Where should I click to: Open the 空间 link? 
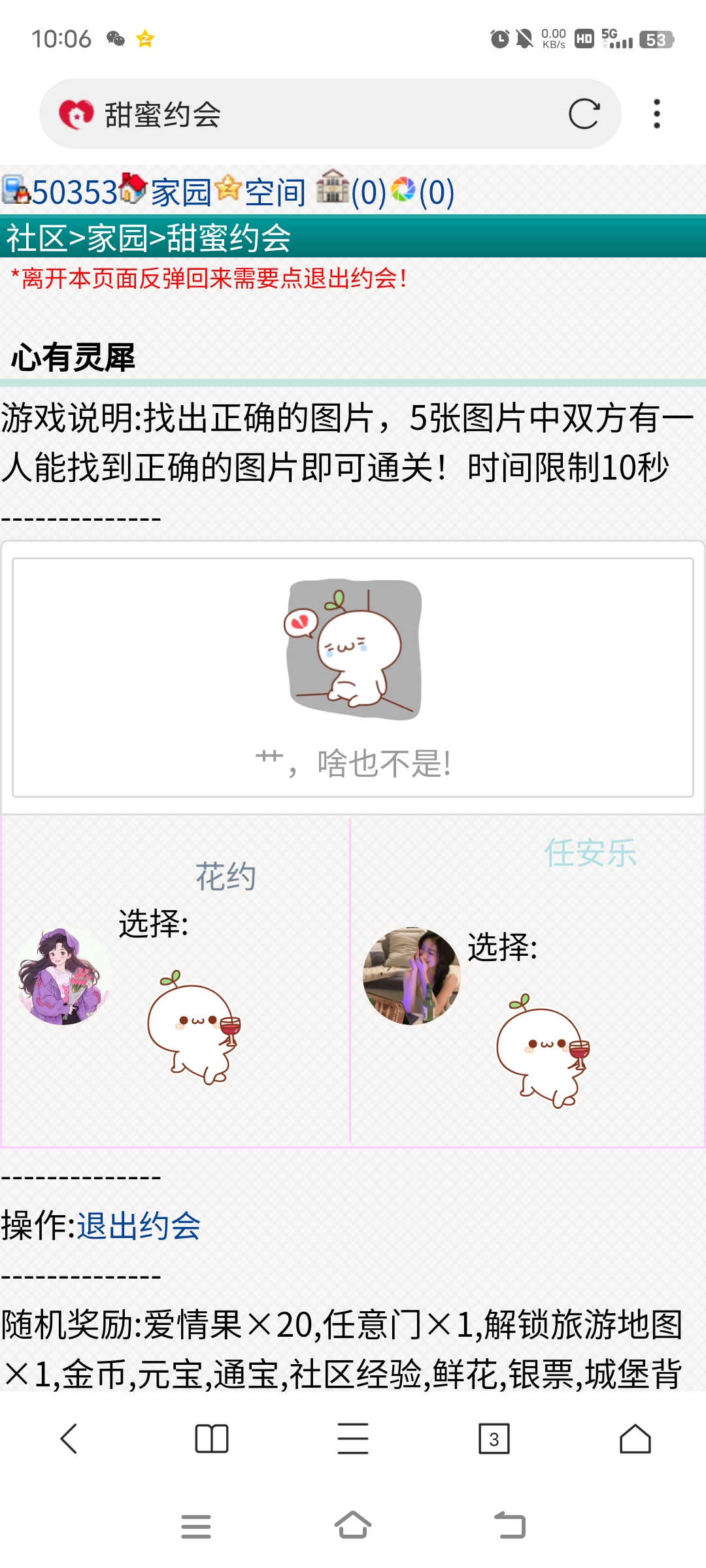[x=275, y=192]
